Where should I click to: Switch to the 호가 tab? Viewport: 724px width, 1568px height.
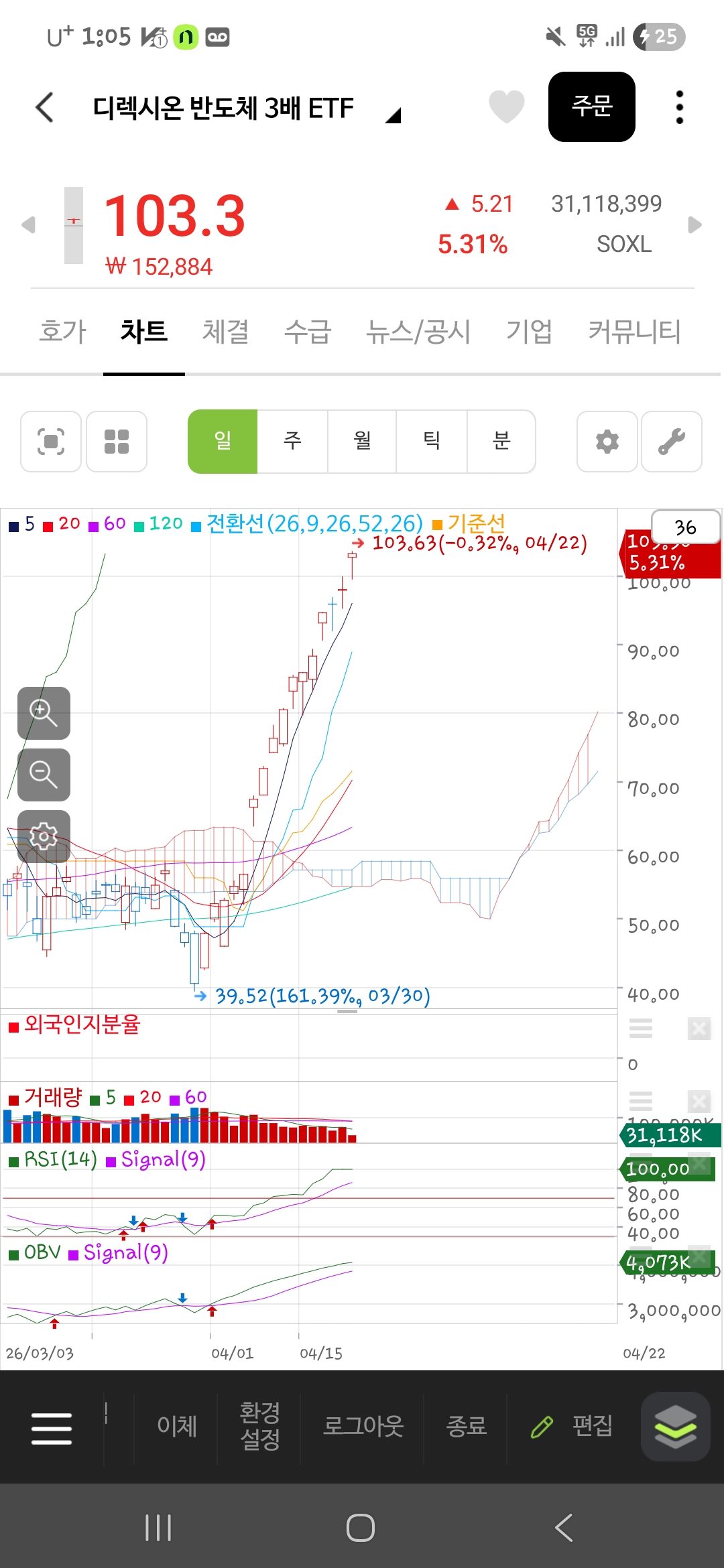[63, 332]
